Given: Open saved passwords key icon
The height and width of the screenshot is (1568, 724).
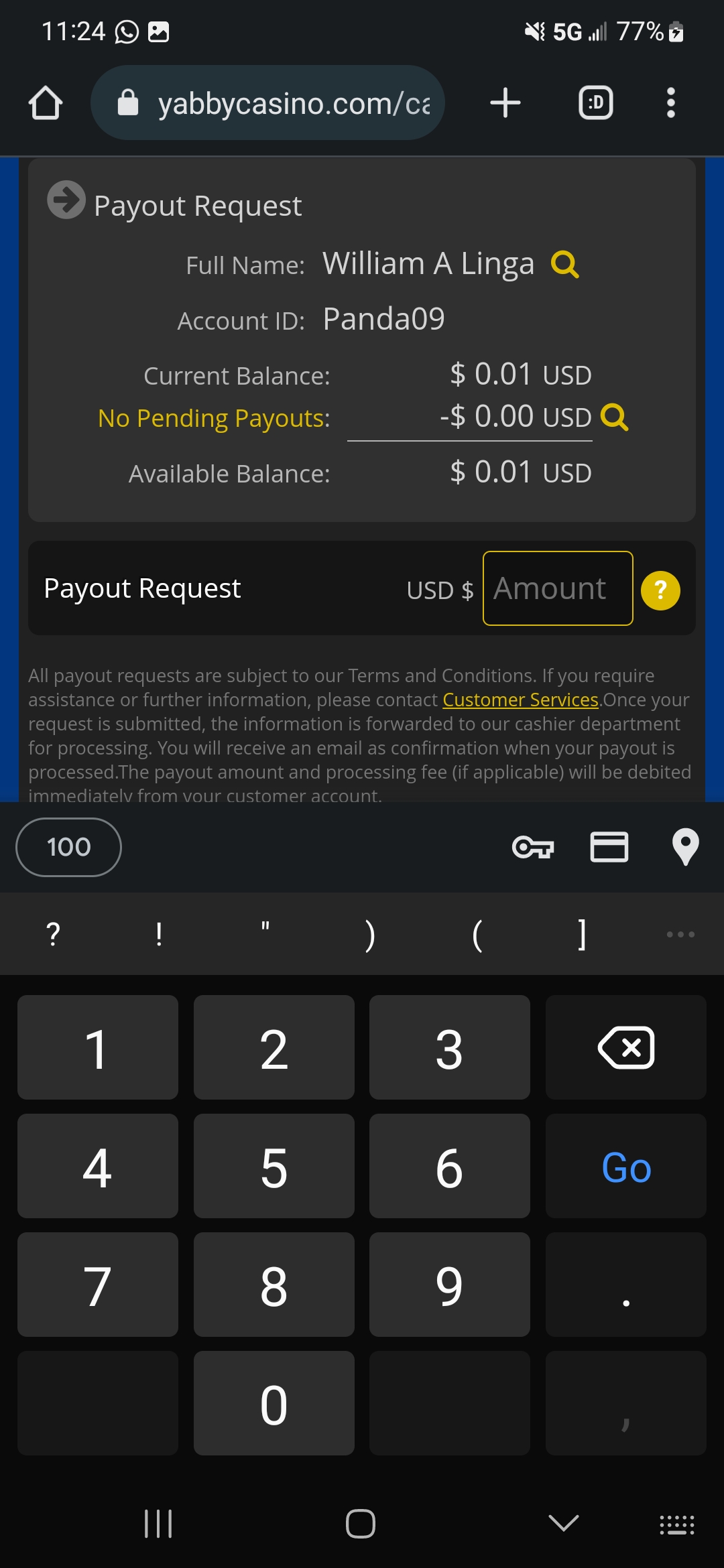Looking at the screenshot, I should [x=532, y=847].
